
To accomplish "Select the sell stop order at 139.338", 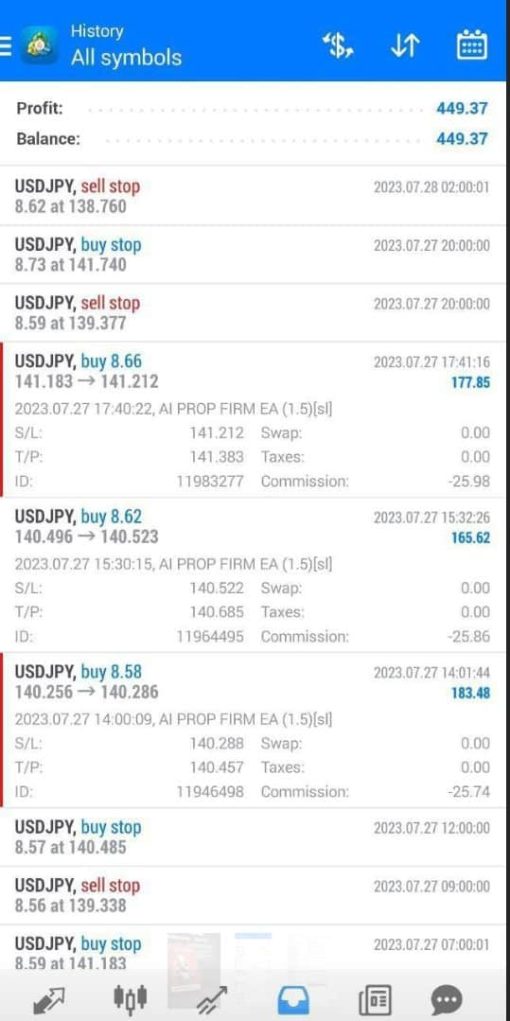I will (x=253, y=895).
